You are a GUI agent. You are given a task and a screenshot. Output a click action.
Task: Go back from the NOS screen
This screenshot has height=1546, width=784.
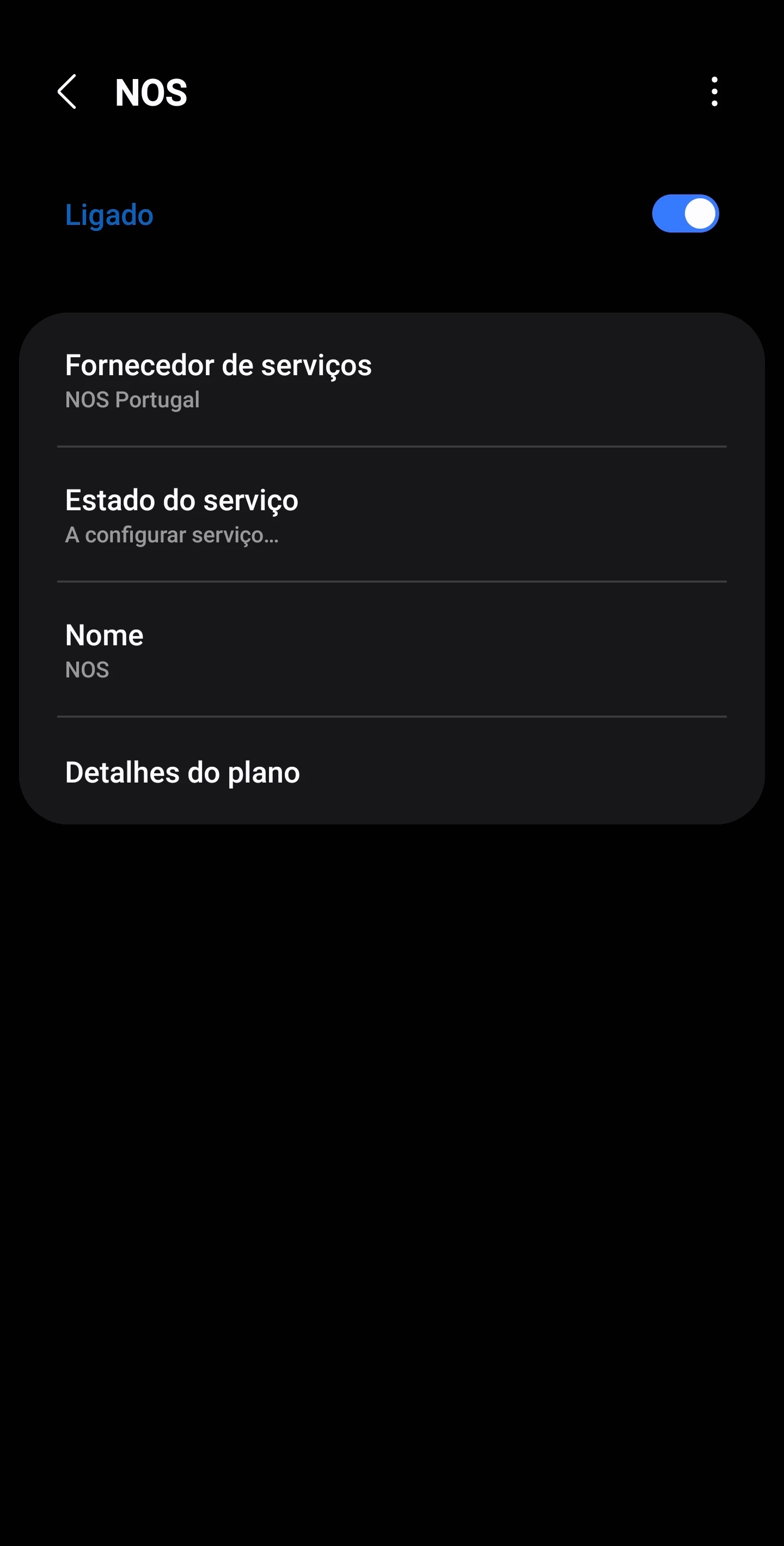pyautogui.click(x=67, y=92)
